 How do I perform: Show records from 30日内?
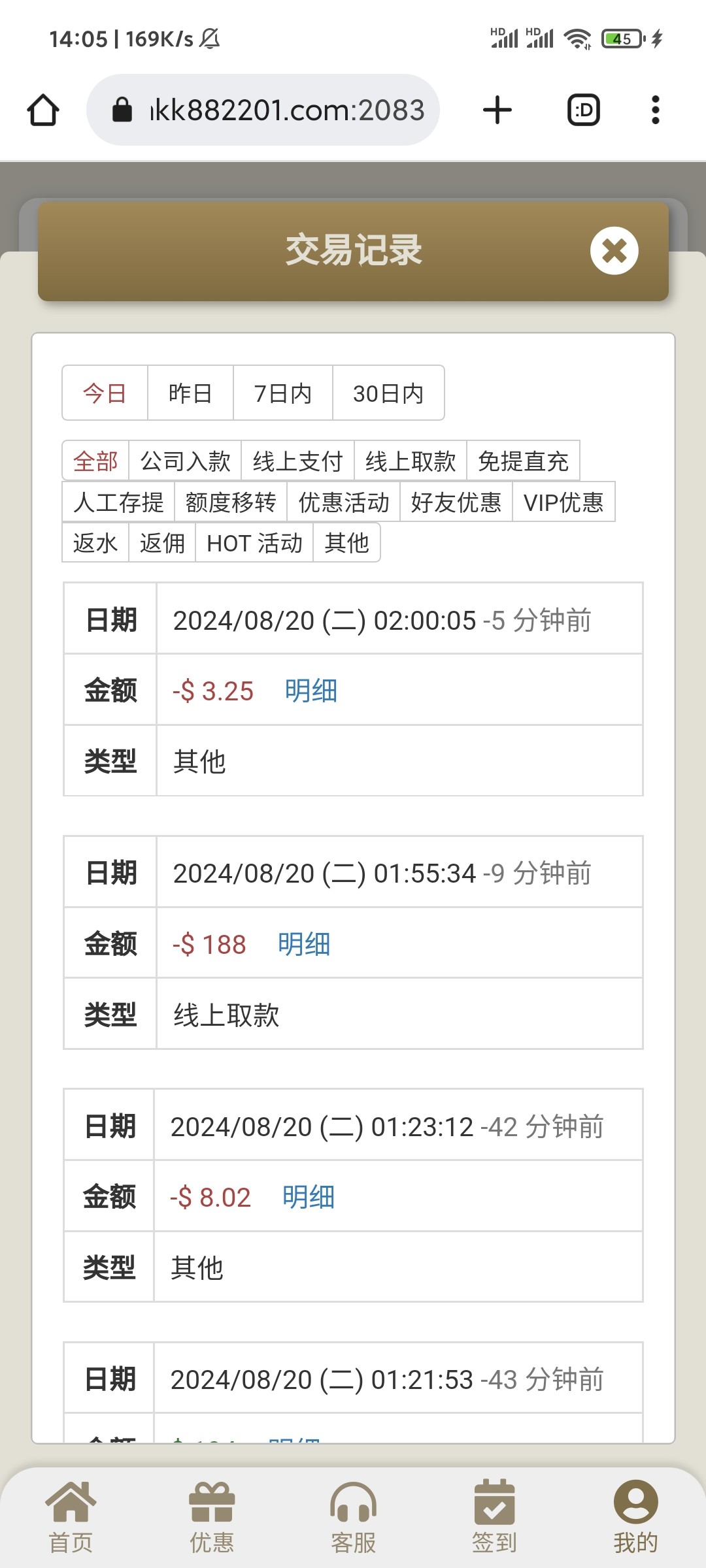(x=388, y=393)
